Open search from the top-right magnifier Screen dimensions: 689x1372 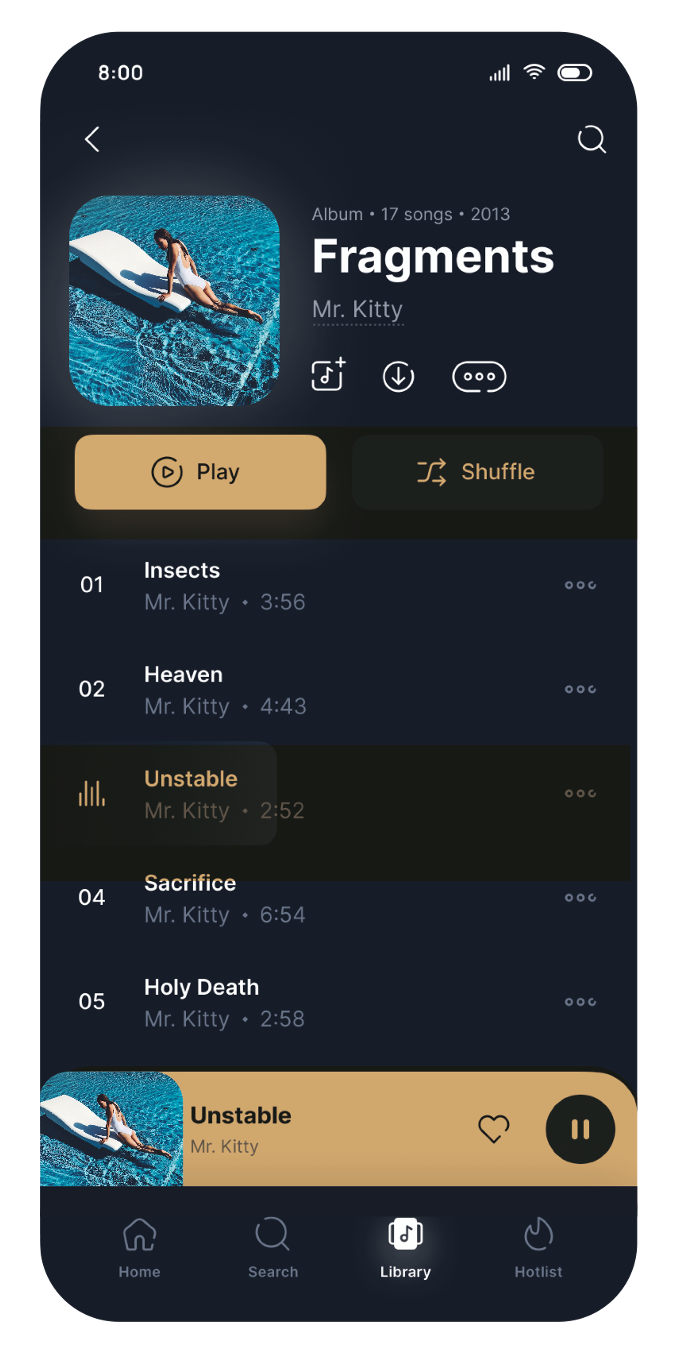592,139
